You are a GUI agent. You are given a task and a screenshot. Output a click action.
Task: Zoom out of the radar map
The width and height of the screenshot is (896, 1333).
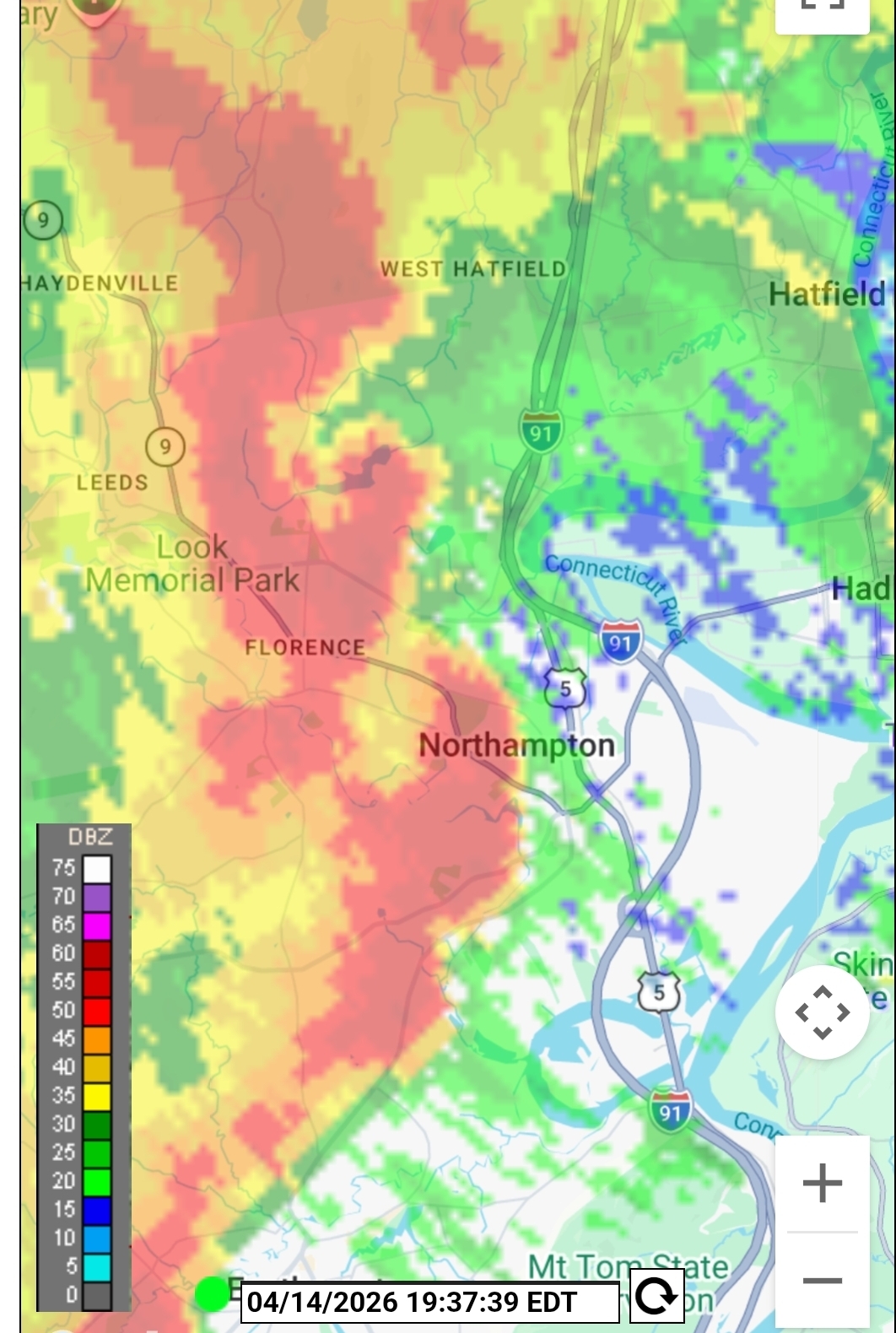[822, 1281]
